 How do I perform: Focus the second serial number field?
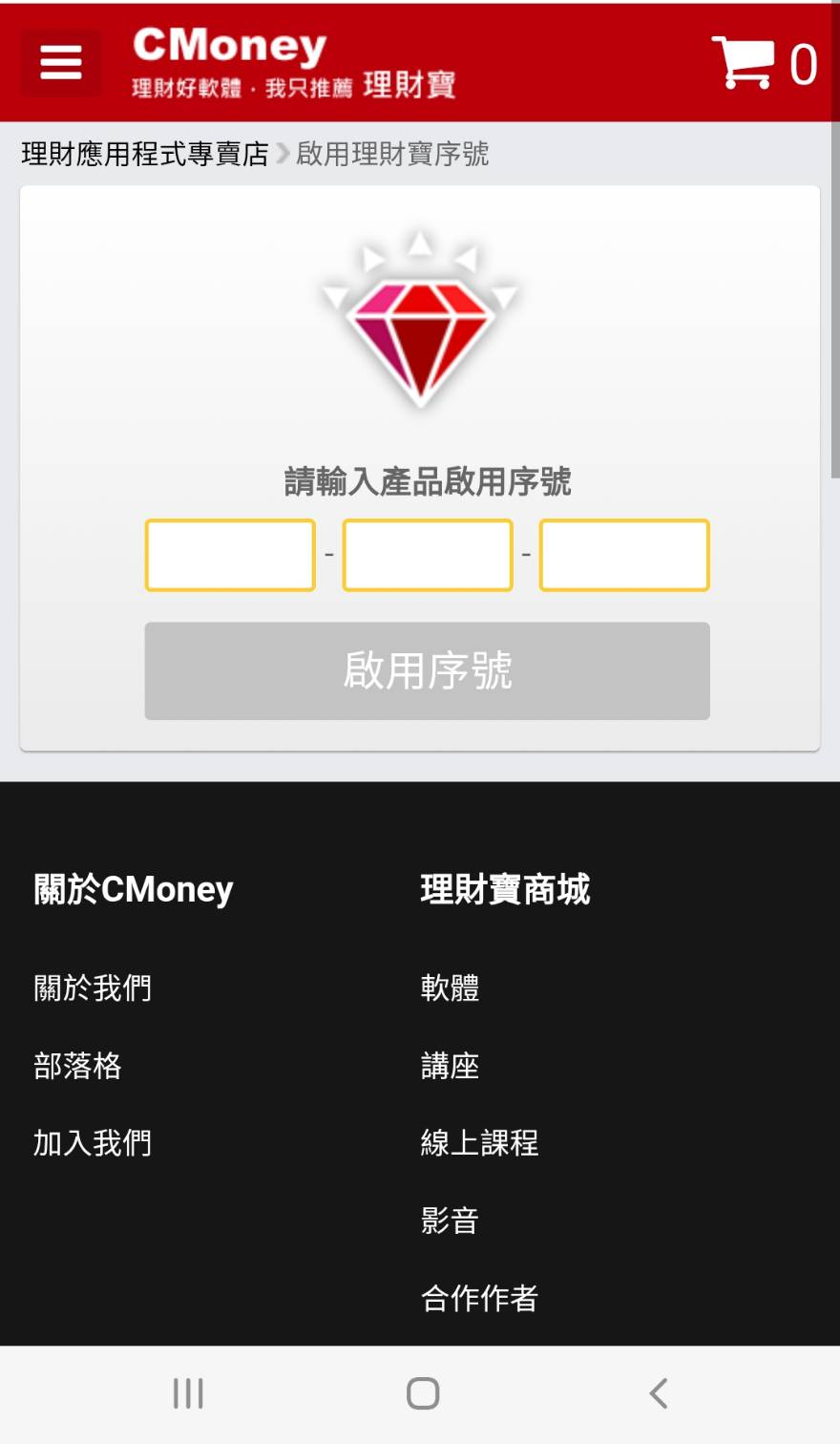click(428, 555)
